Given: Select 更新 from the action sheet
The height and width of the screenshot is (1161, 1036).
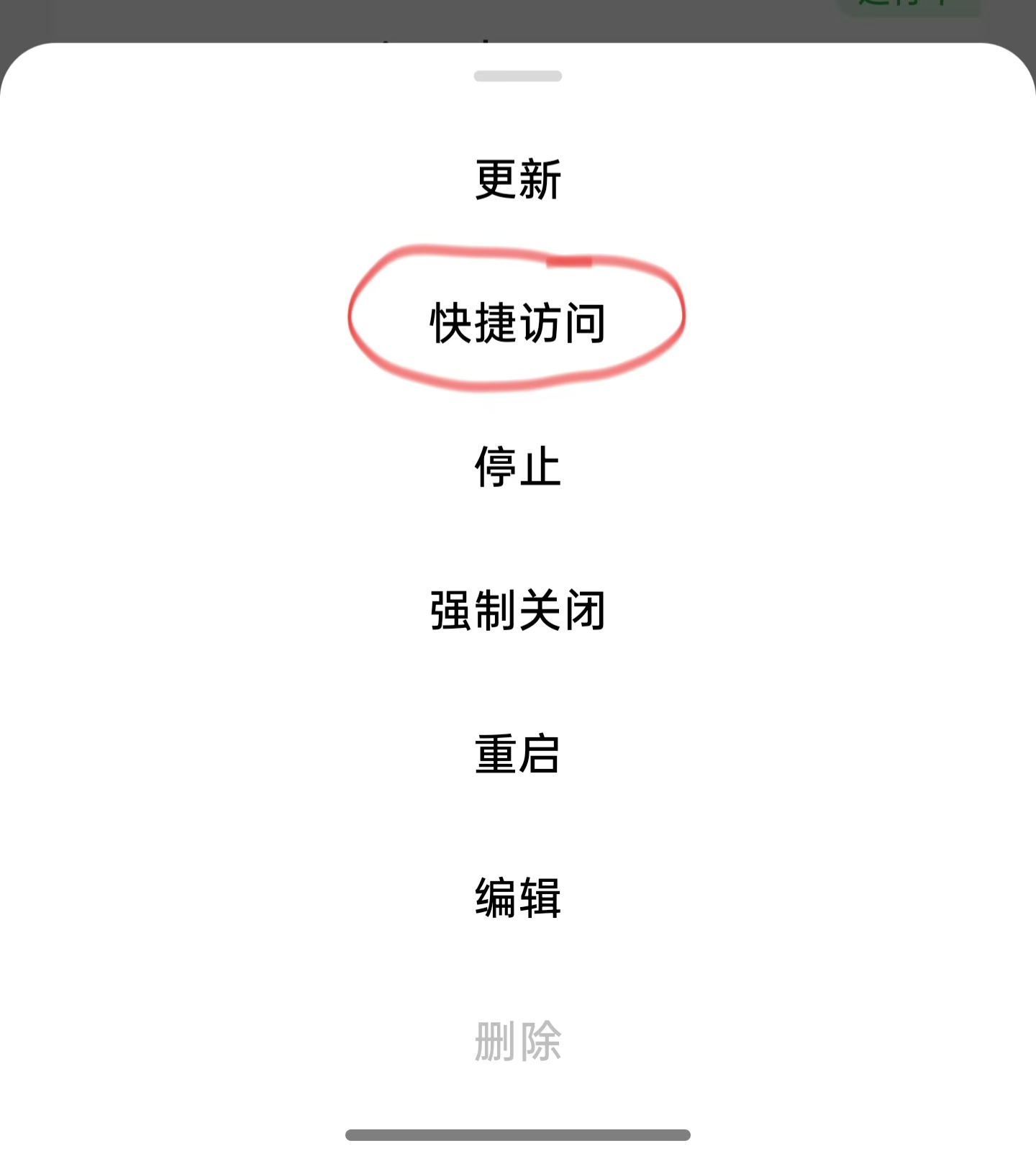Looking at the screenshot, I should tap(517, 179).
